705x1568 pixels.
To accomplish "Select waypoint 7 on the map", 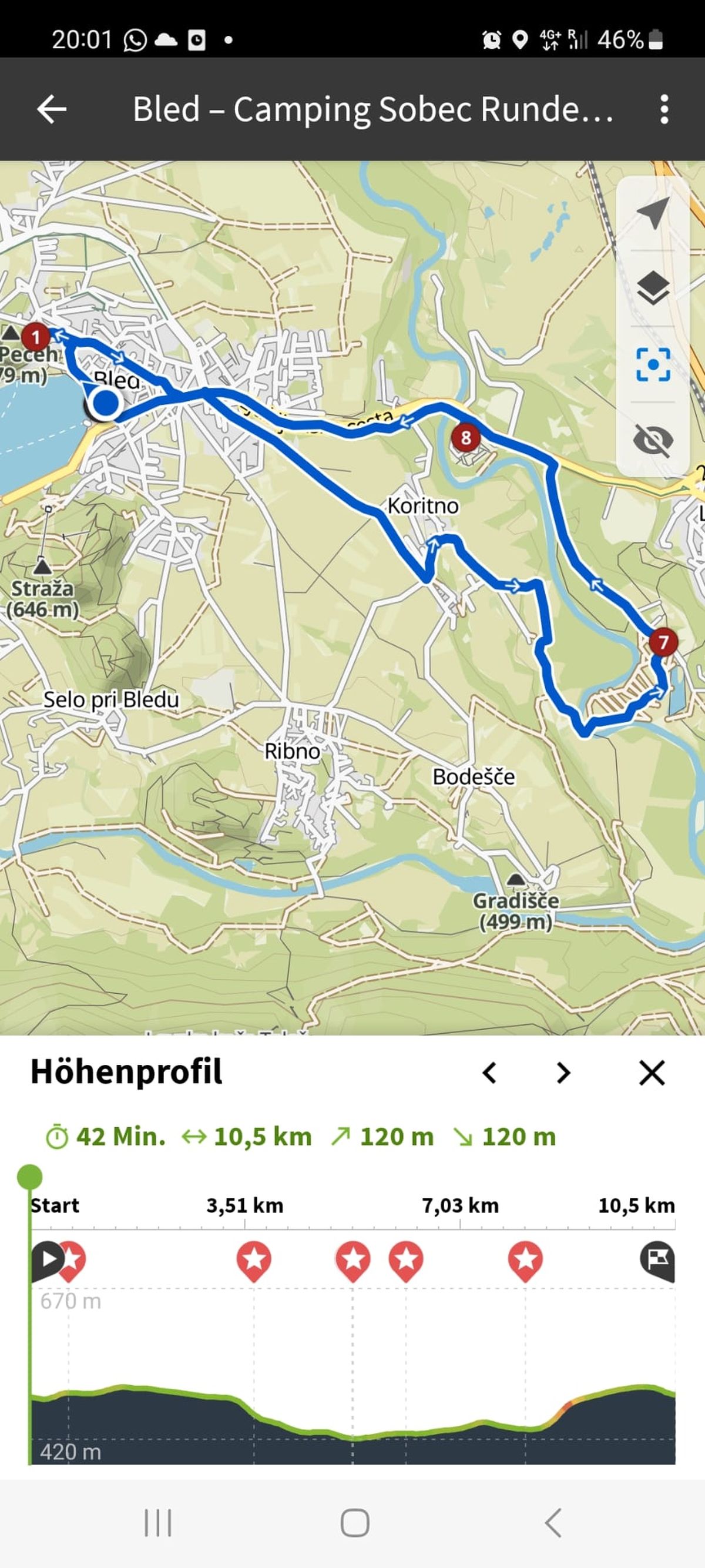I will pyautogui.click(x=663, y=642).
